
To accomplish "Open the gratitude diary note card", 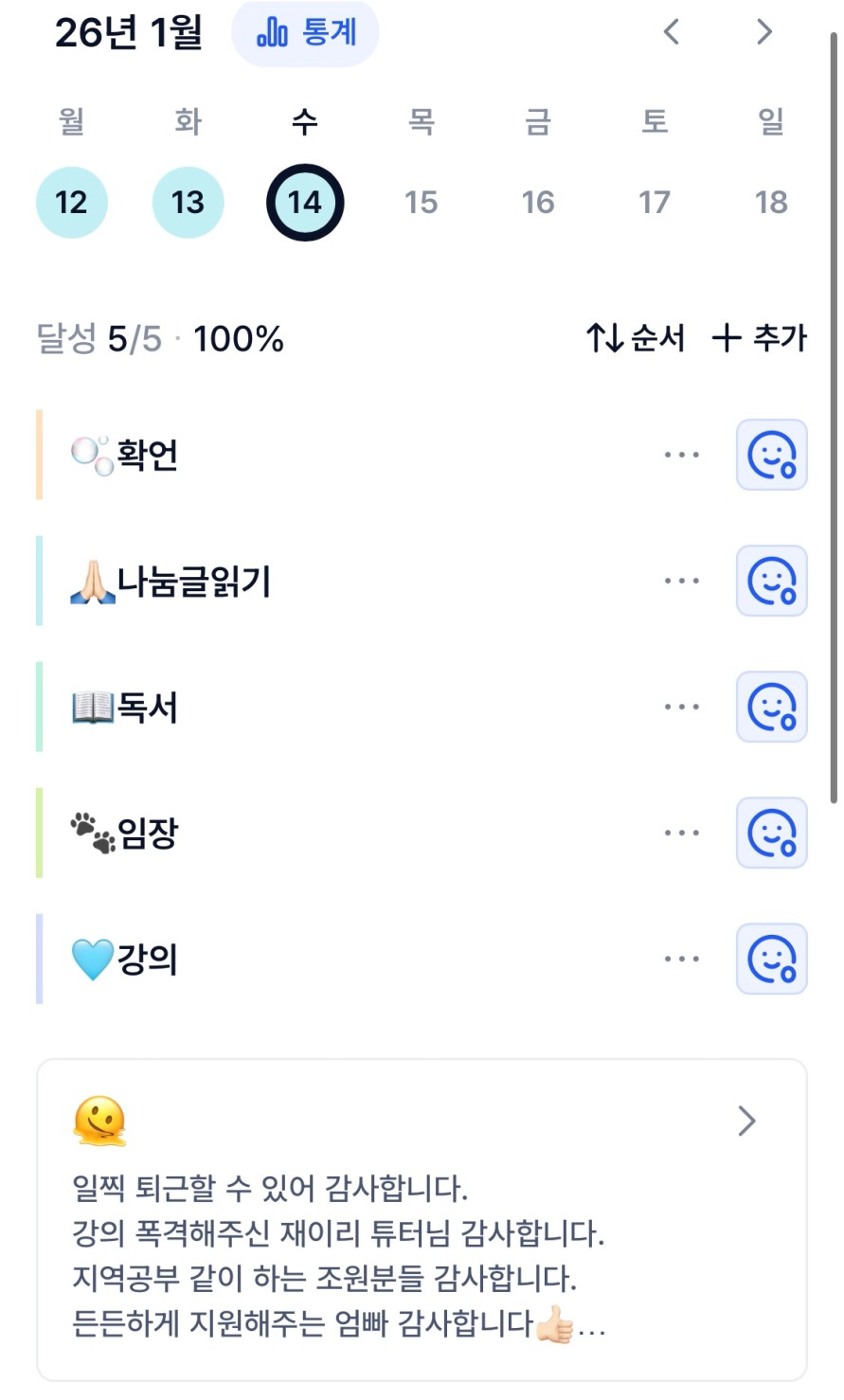I will point(421,1220).
